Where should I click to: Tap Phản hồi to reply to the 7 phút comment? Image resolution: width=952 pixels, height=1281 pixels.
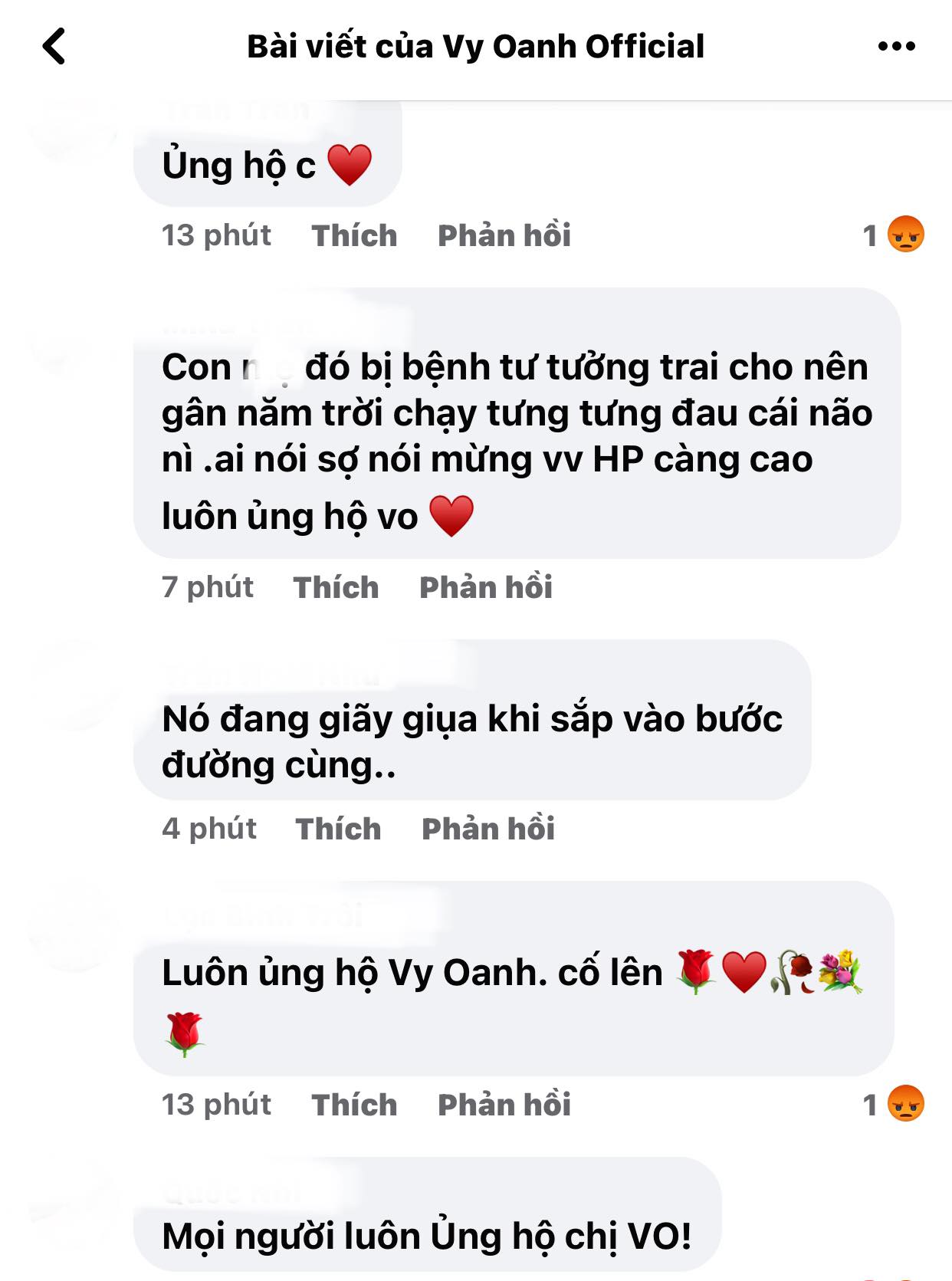[x=485, y=587]
